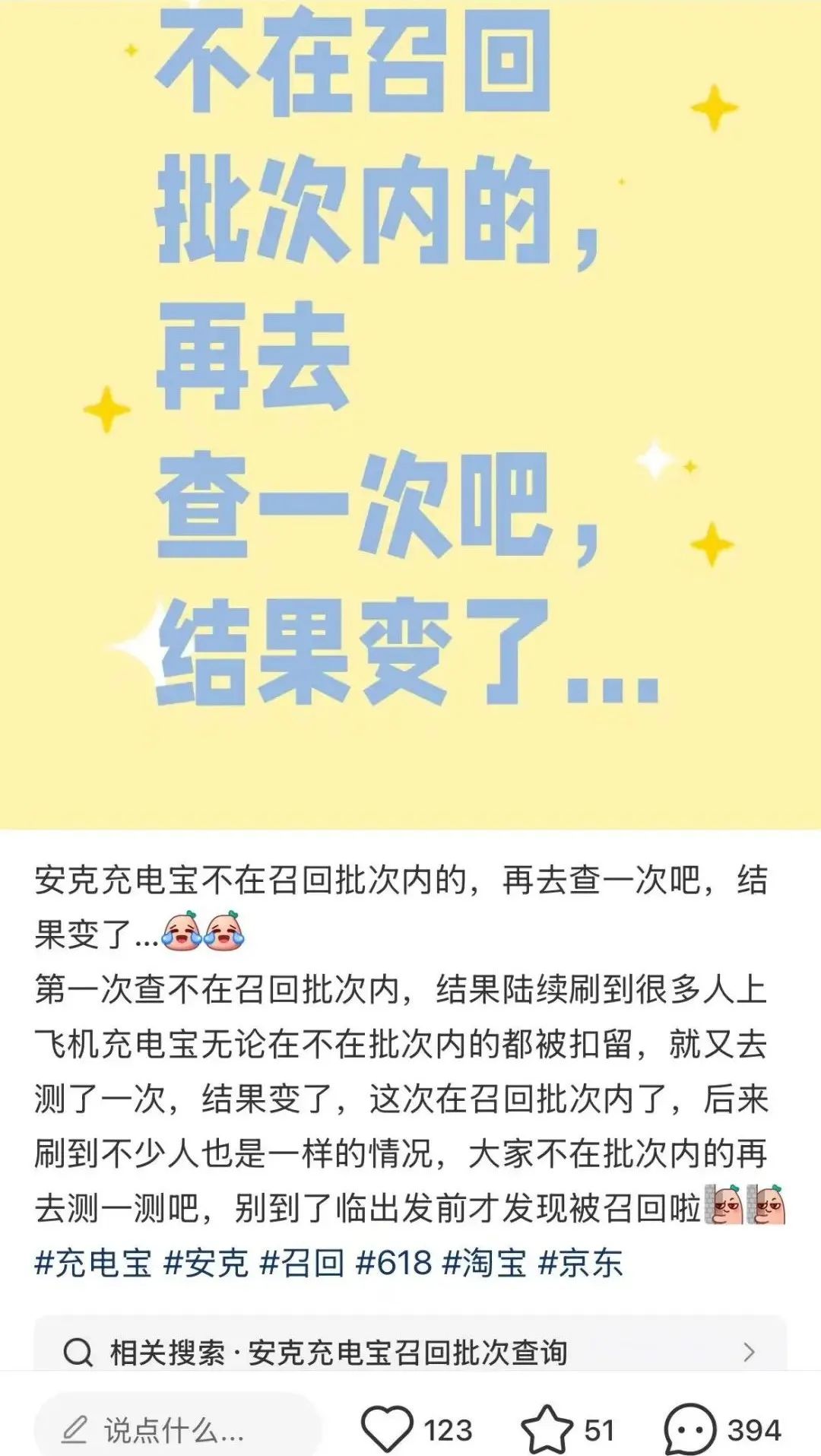
Task: Like this post with the heart icon
Action: 387,1429
